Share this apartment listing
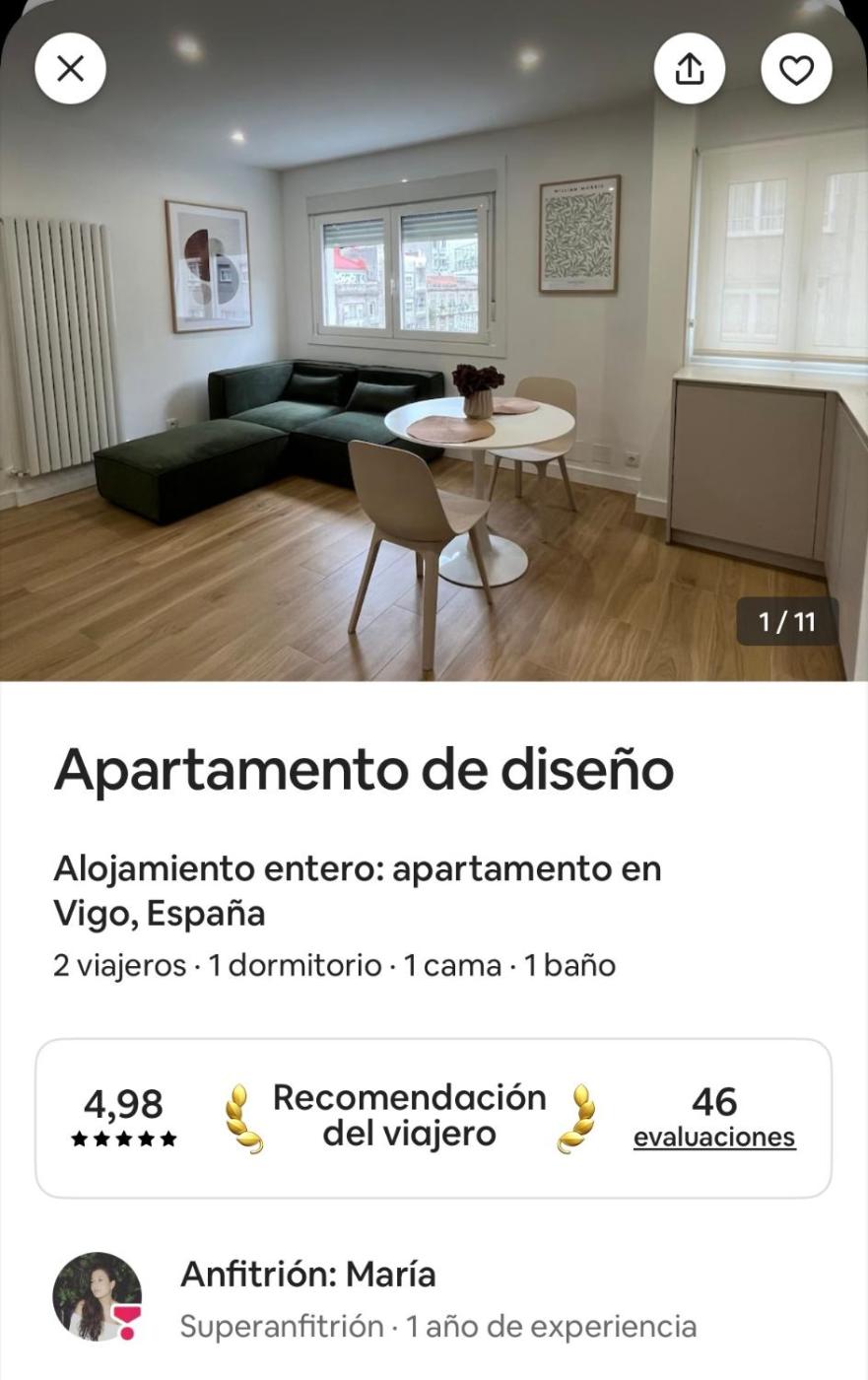Image resolution: width=868 pixels, height=1380 pixels. pos(690,69)
